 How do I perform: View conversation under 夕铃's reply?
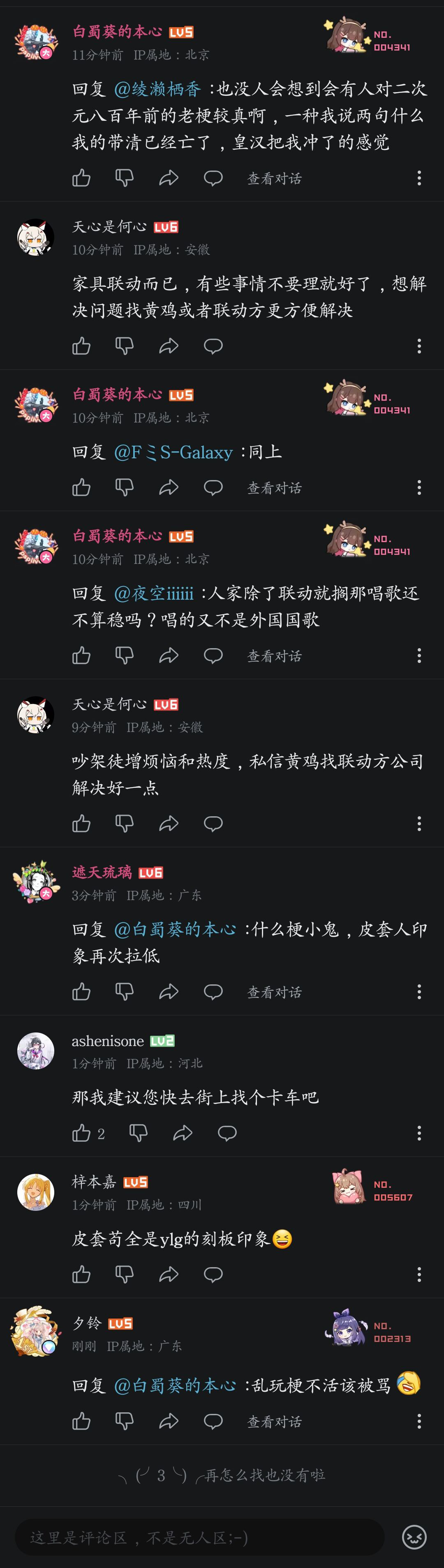[x=274, y=1421]
